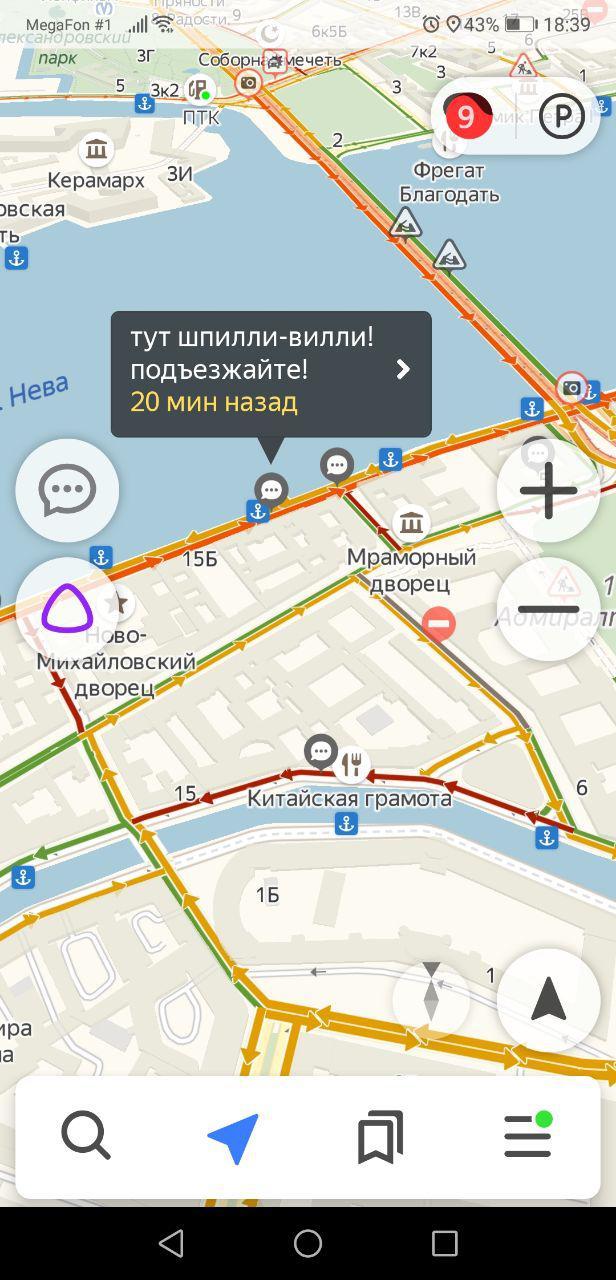Open the main menu
Viewport: 616px width, 1280px height.
(528, 1138)
